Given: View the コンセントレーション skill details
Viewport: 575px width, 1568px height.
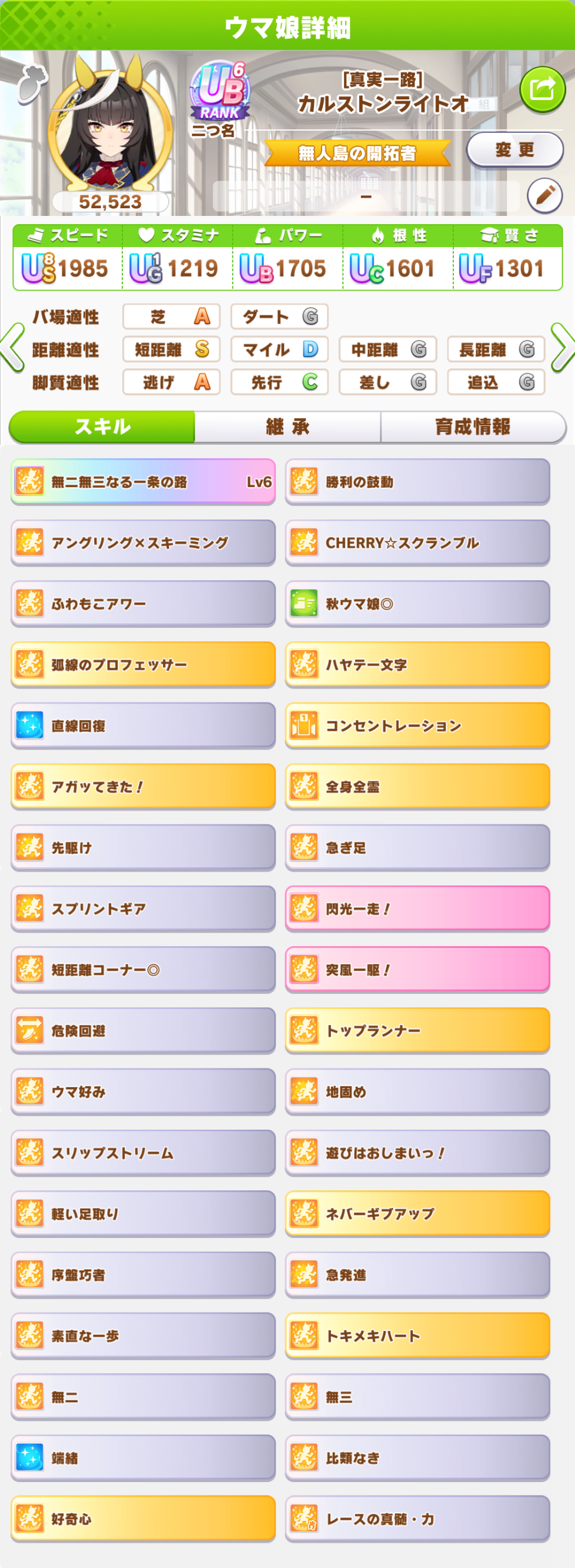Looking at the screenshot, I should point(417,725).
